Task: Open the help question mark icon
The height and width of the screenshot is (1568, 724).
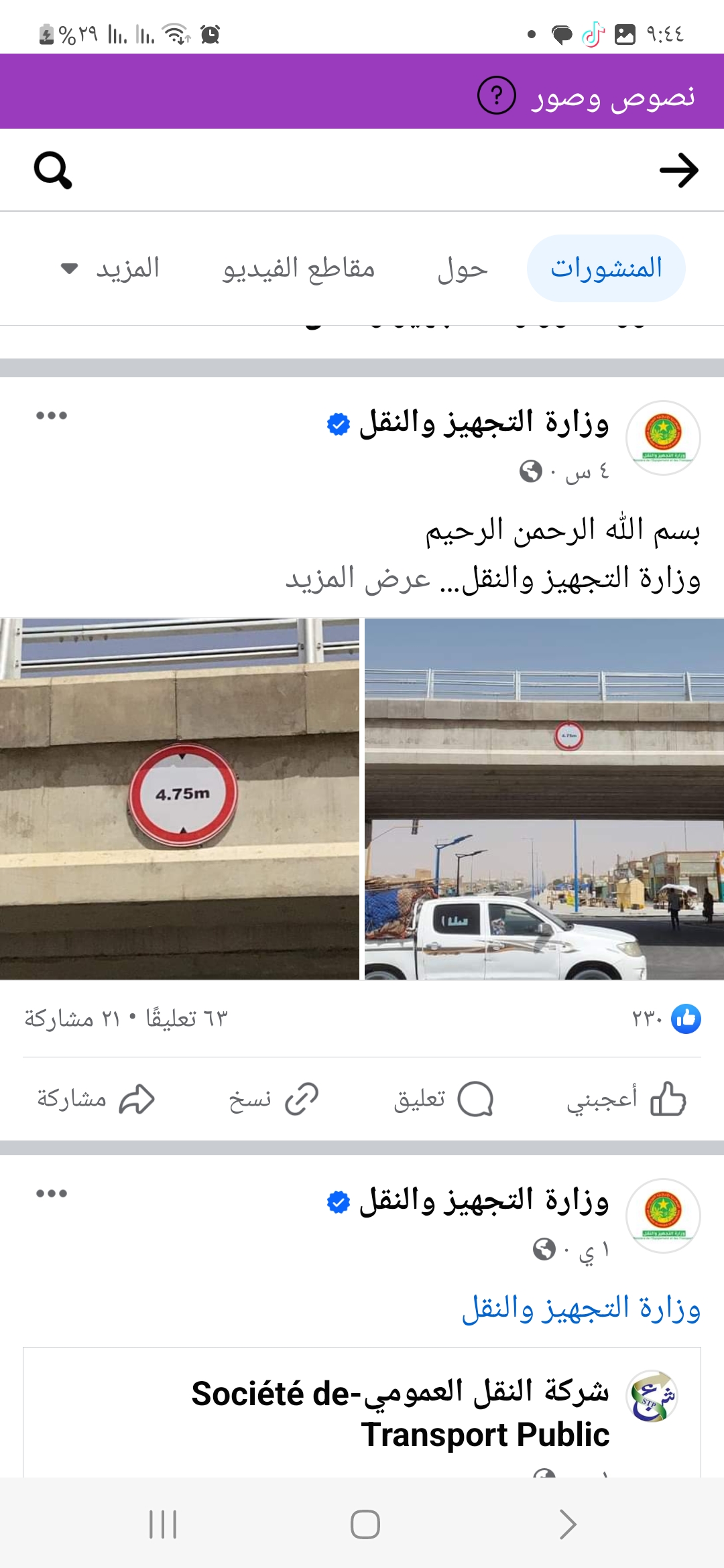Action: 496,96
